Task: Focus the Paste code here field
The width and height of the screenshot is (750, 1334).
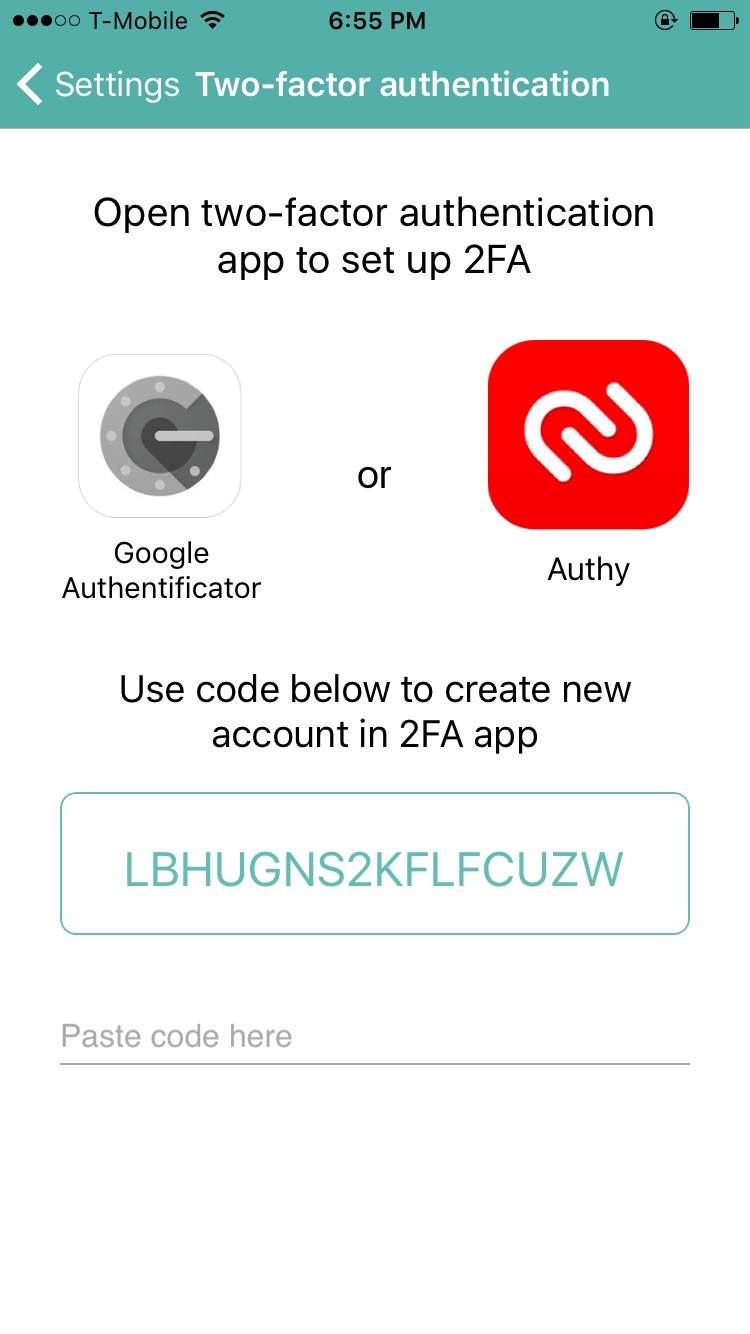Action: (x=374, y=1036)
